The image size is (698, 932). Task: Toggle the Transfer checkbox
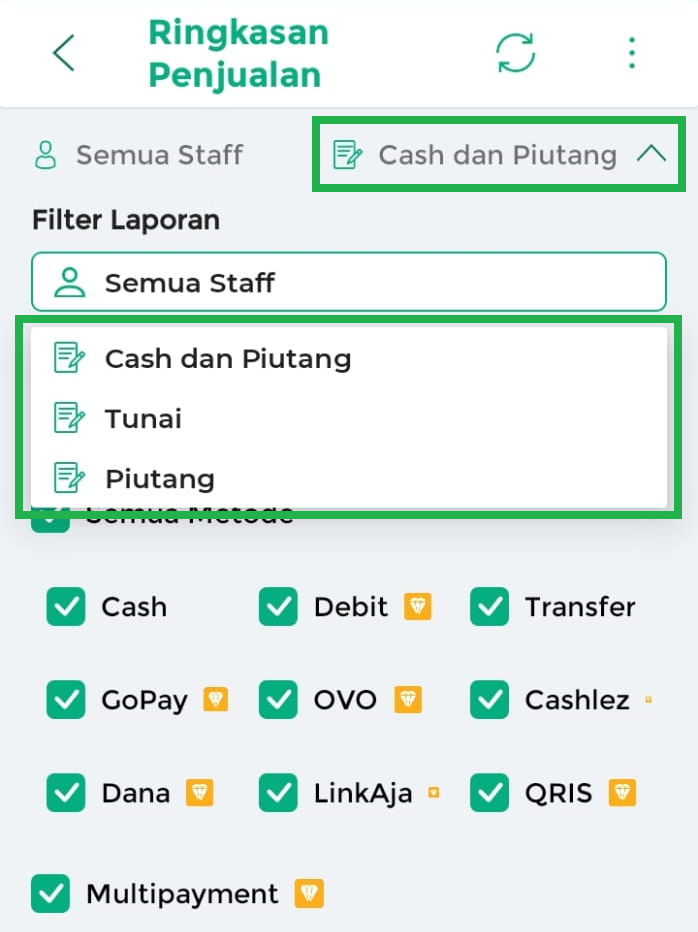pos(490,607)
